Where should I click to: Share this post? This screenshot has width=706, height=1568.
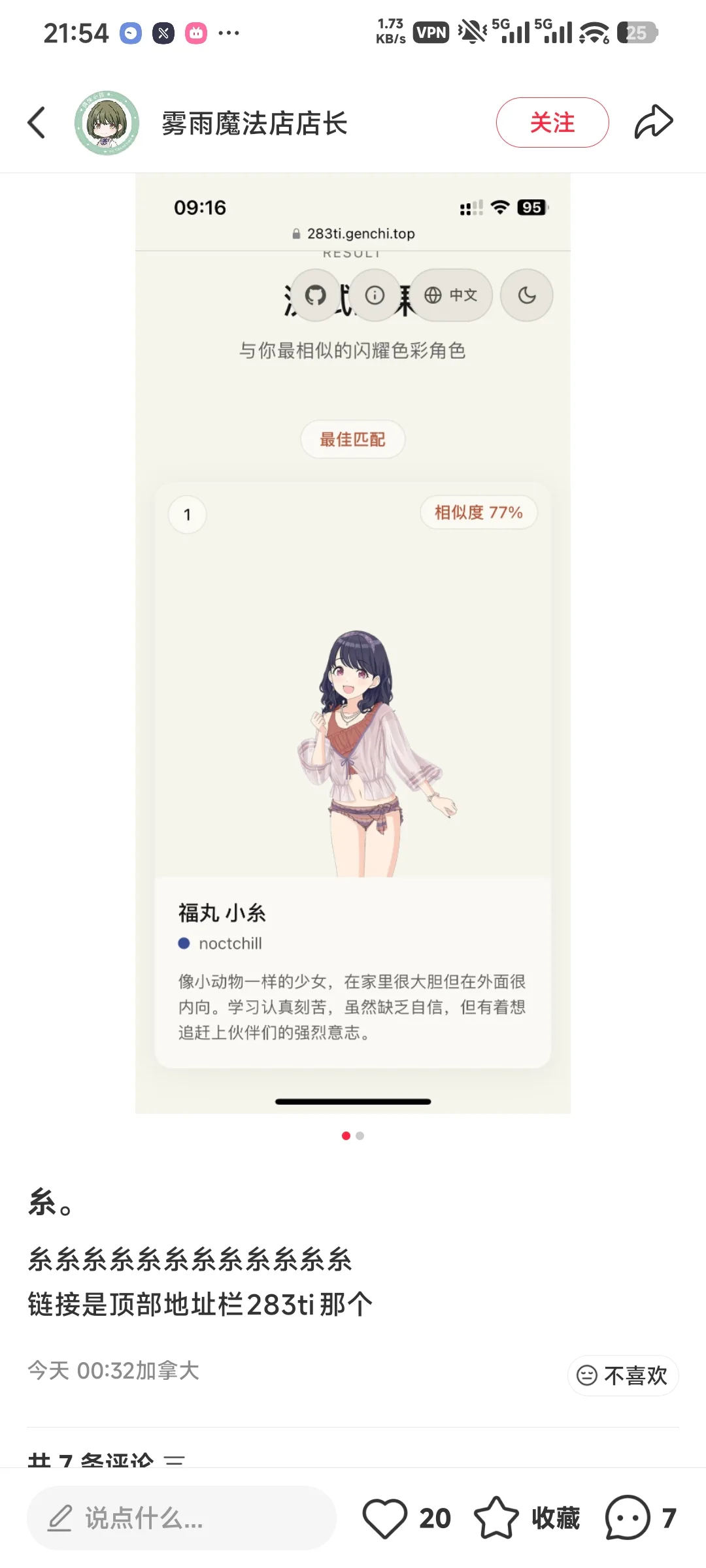coord(653,122)
